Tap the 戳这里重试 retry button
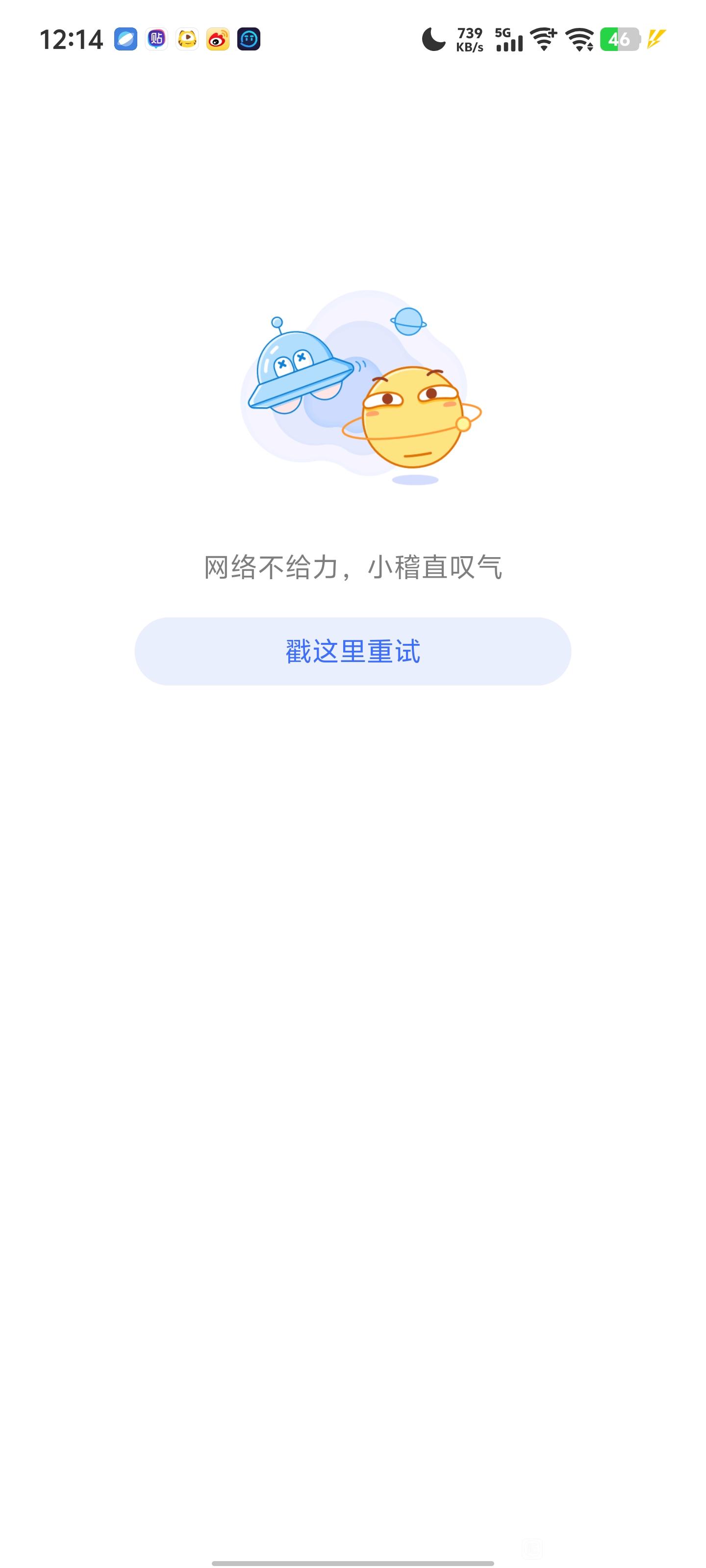Viewport: 706px width, 1568px height. [x=353, y=651]
